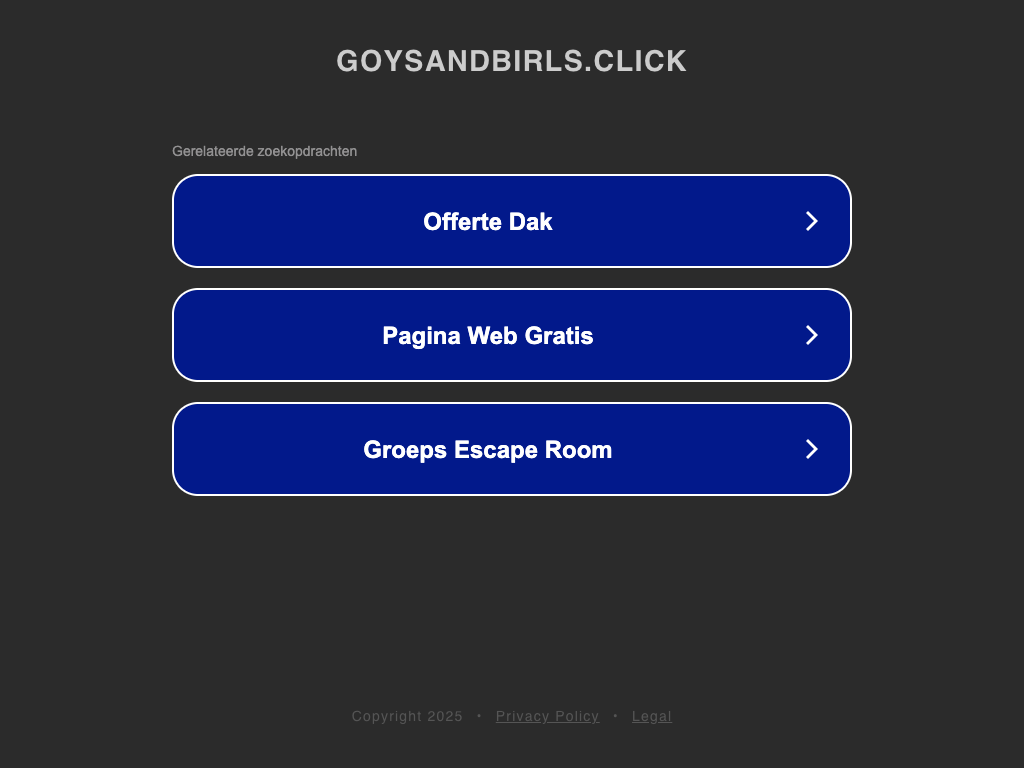The image size is (1024, 768).
Task: View the Legal page link
Action: click(651, 716)
